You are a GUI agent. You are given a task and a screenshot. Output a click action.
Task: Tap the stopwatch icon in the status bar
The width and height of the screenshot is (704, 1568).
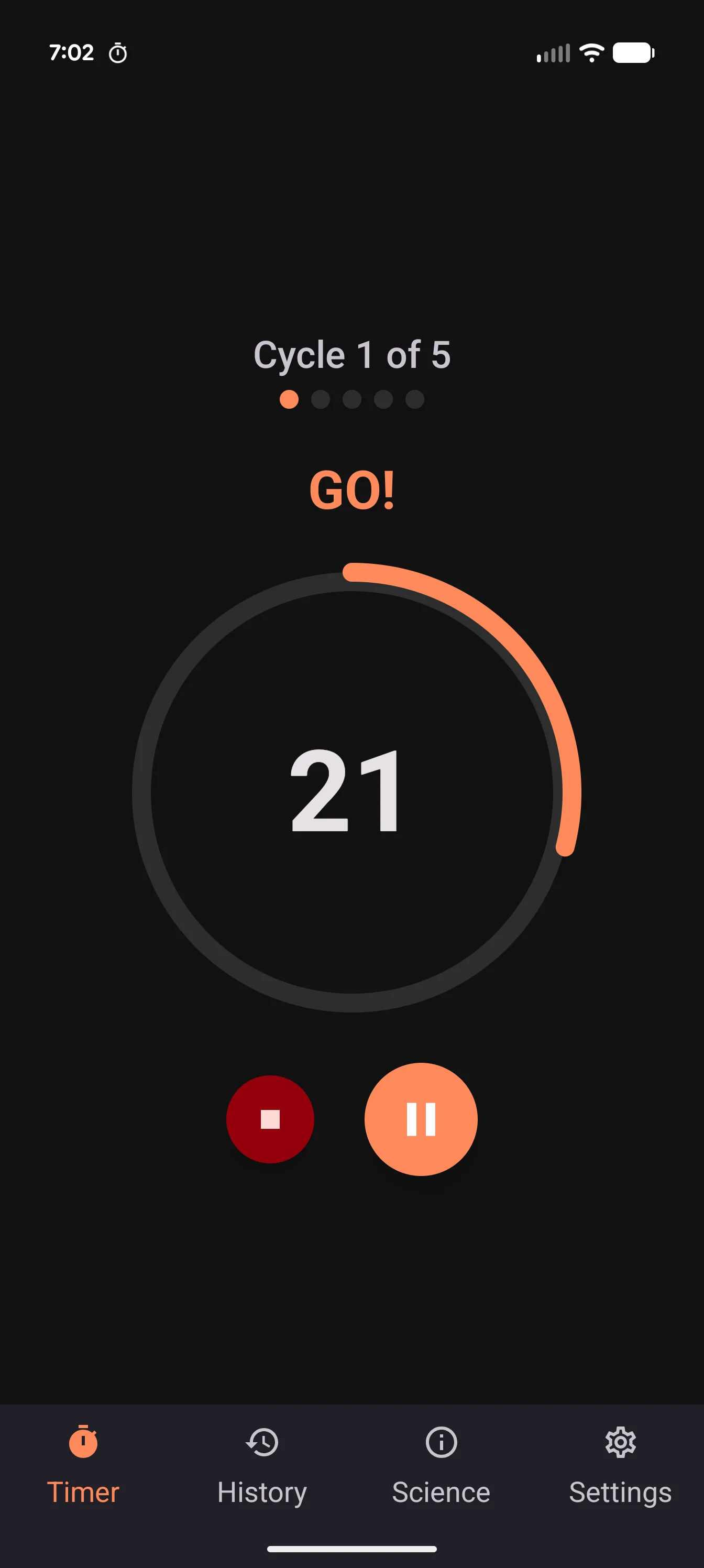tap(117, 53)
